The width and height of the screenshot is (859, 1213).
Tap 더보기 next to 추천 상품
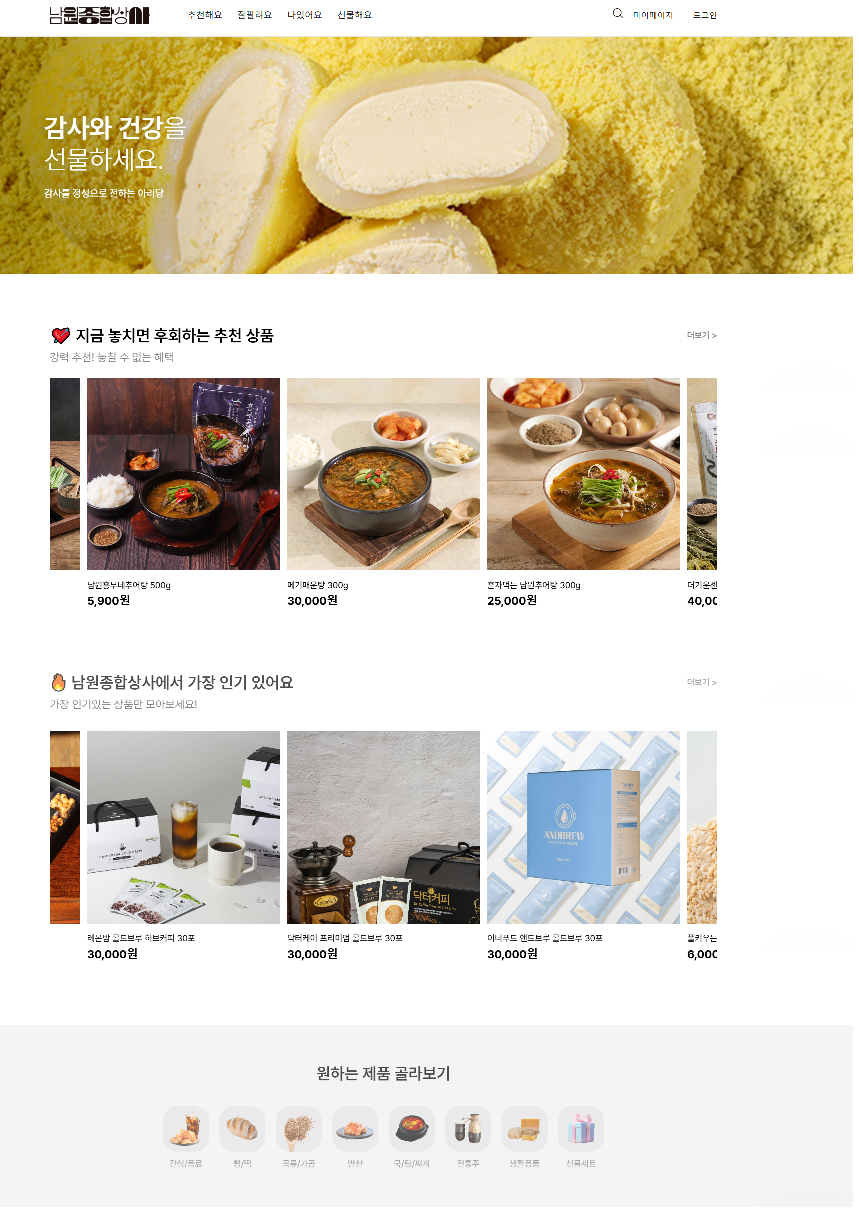tap(701, 335)
